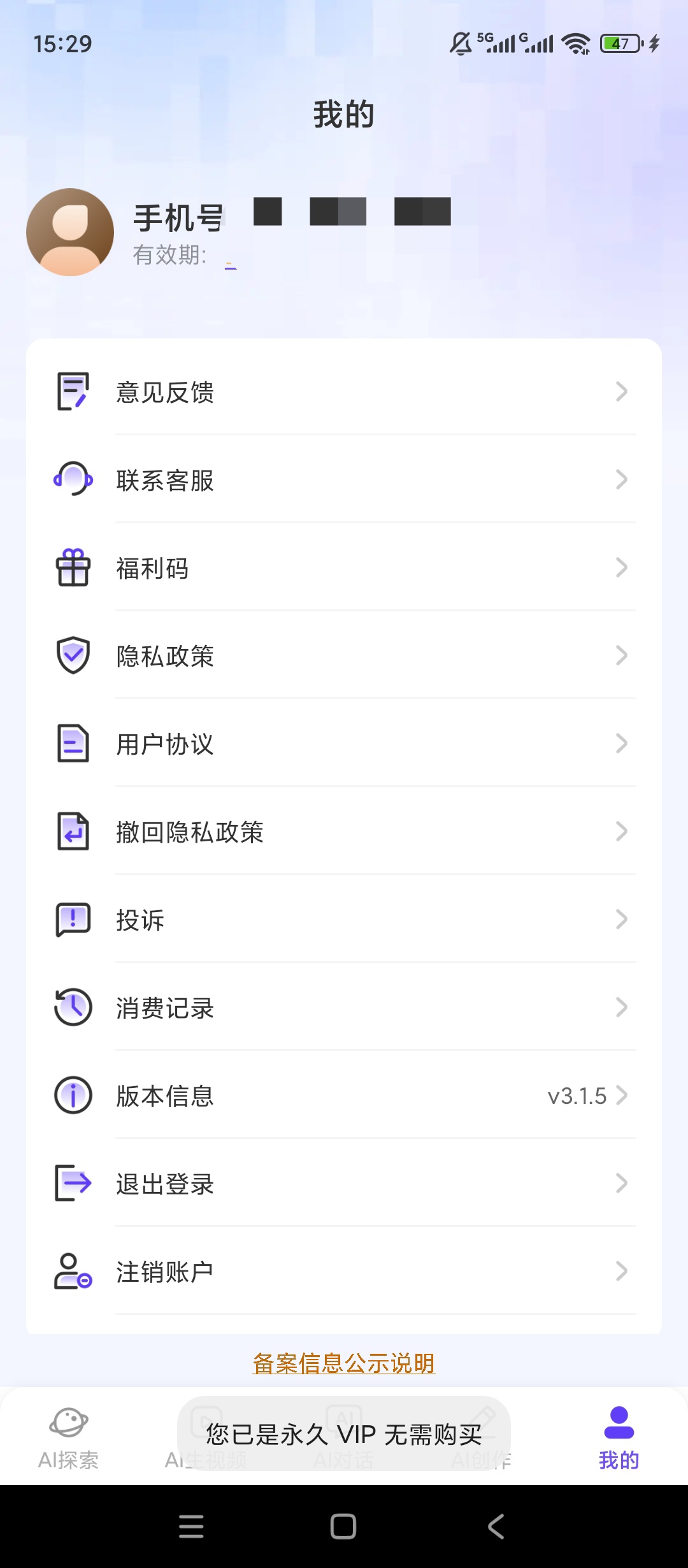Open the 福利码 redemption row
Image resolution: width=688 pixels, height=1568 pixels.
click(x=344, y=567)
